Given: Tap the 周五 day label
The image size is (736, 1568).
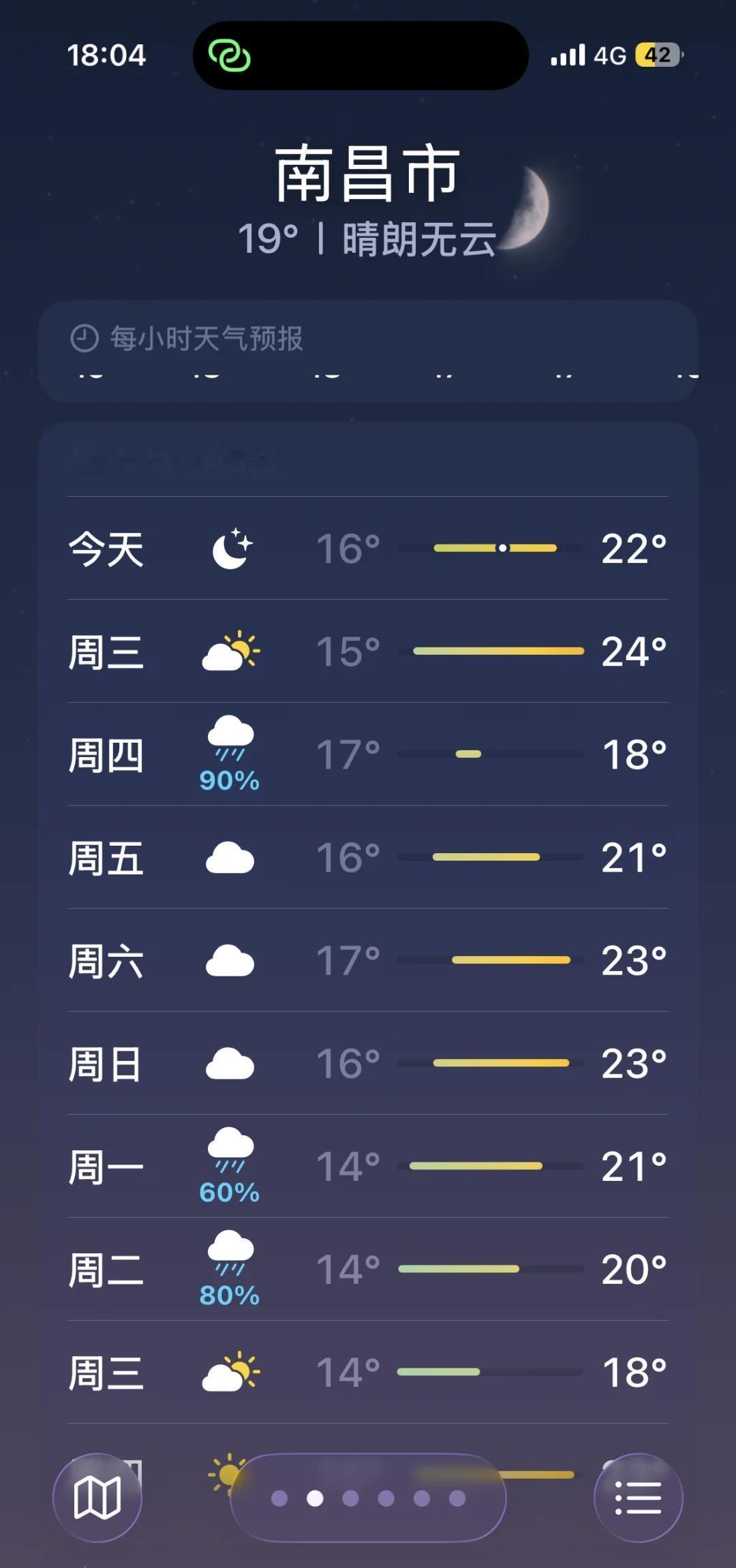Looking at the screenshot, I should [x=106, y=859].
